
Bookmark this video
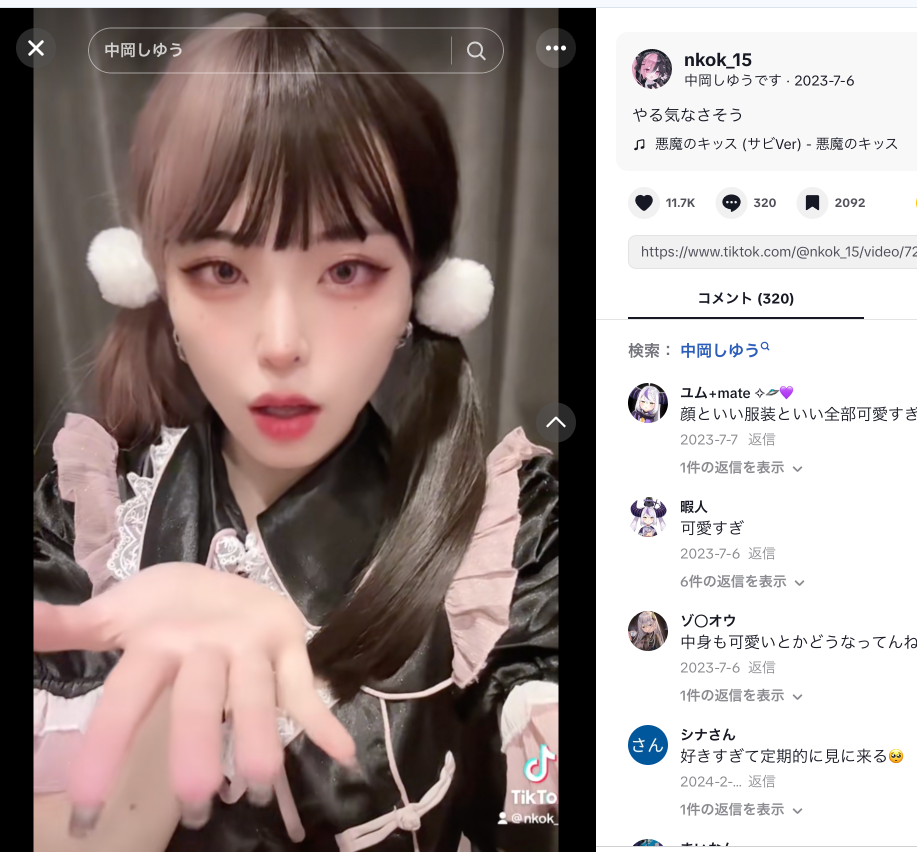click(812, 203)
